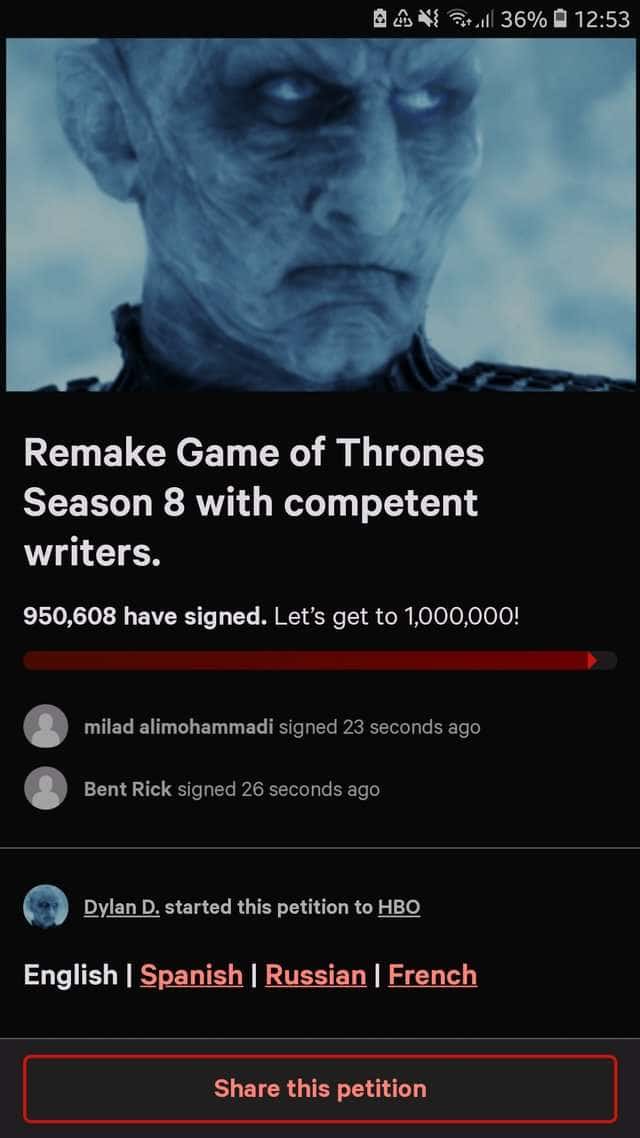640x1138 pixels.
Task: Open Dylan D.'s profile link
Action: pyautogui.click(x=122, y=906)
